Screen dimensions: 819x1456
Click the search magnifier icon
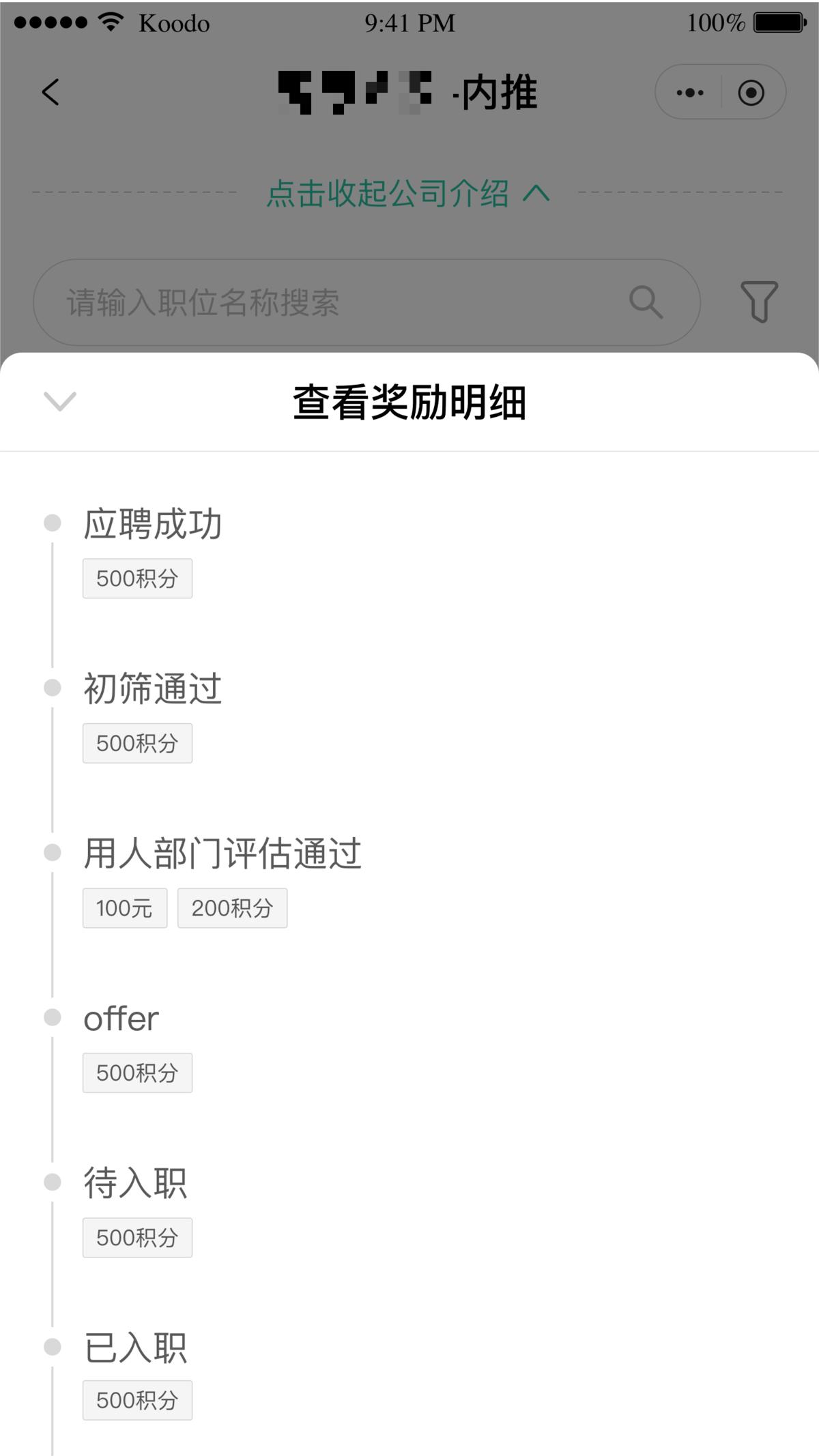pyautogui.click(x=646, y=301)
